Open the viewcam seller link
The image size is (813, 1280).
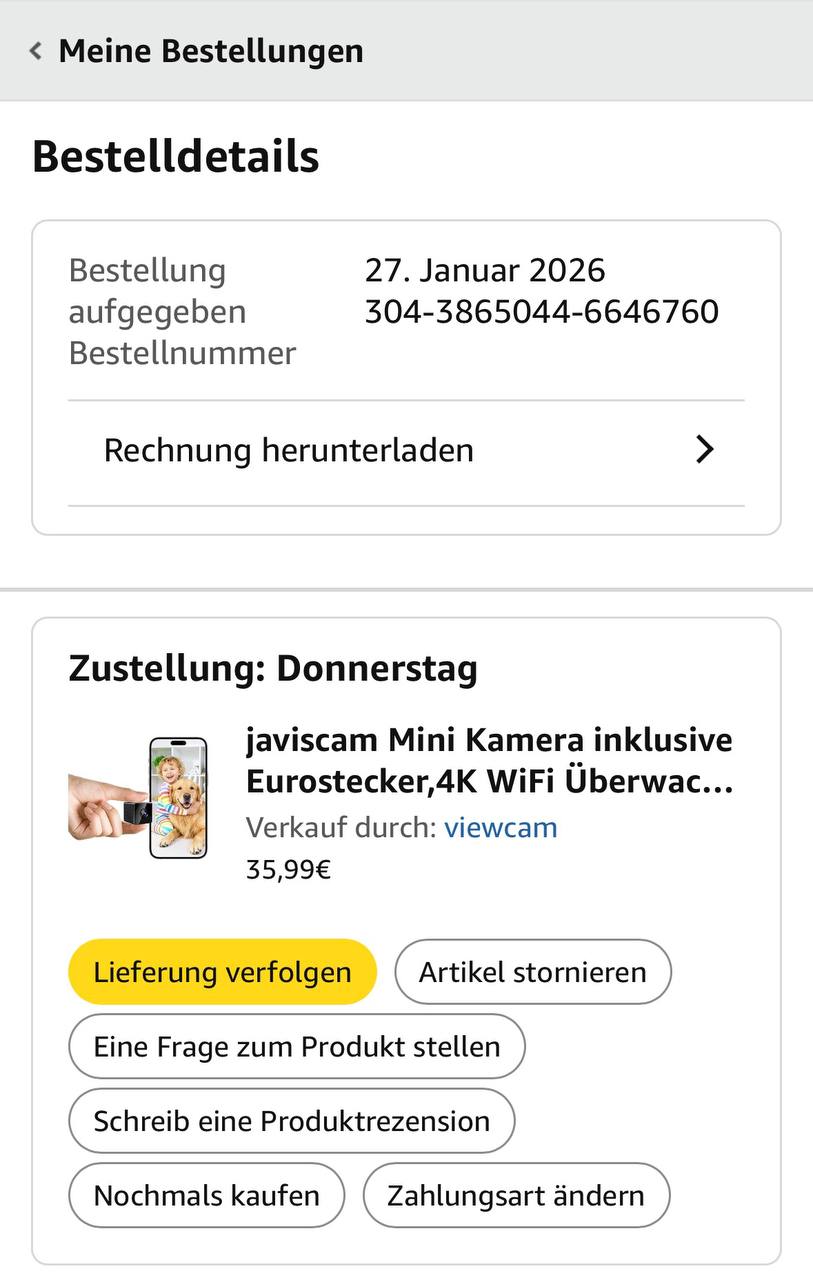(x=500, y=828)
